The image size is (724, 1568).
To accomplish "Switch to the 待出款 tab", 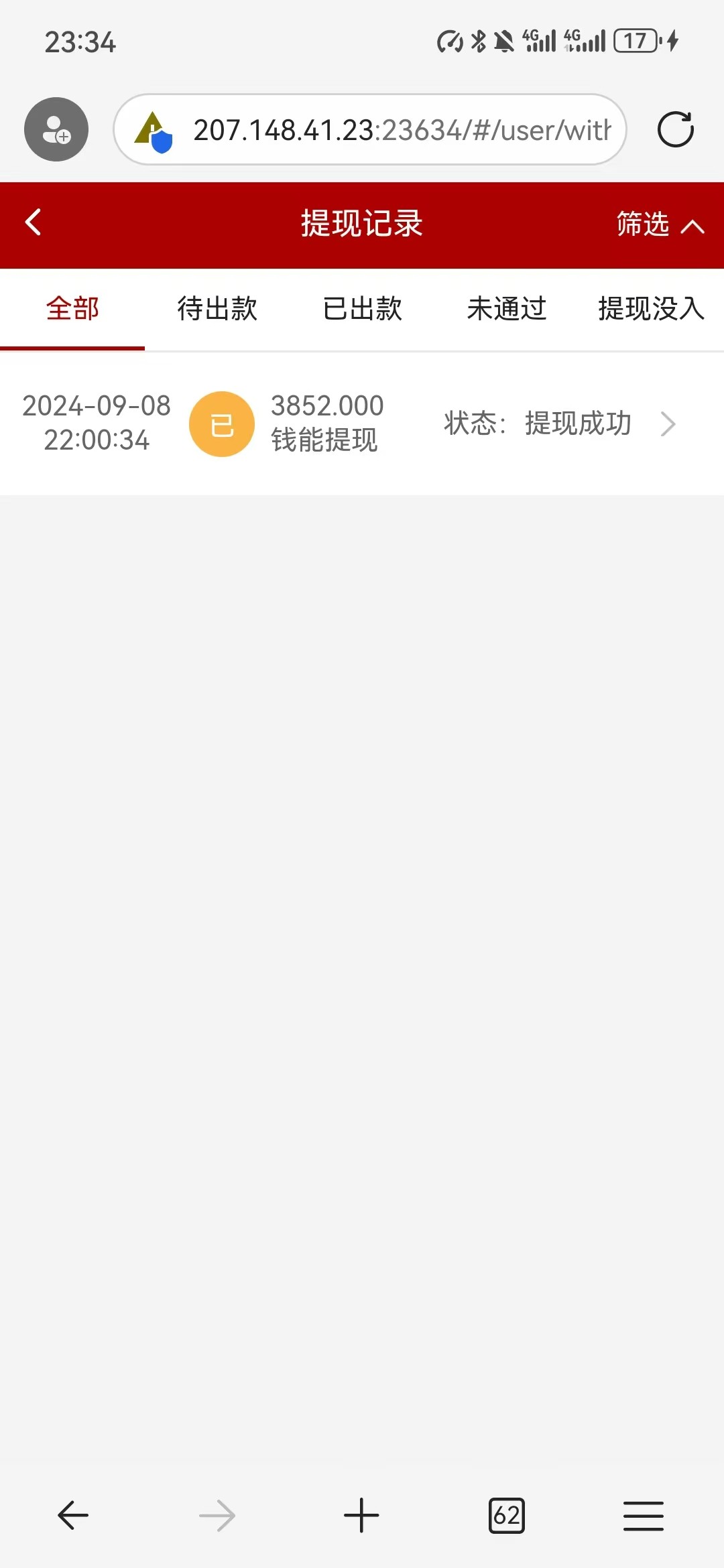I will (x=217, y=309).
